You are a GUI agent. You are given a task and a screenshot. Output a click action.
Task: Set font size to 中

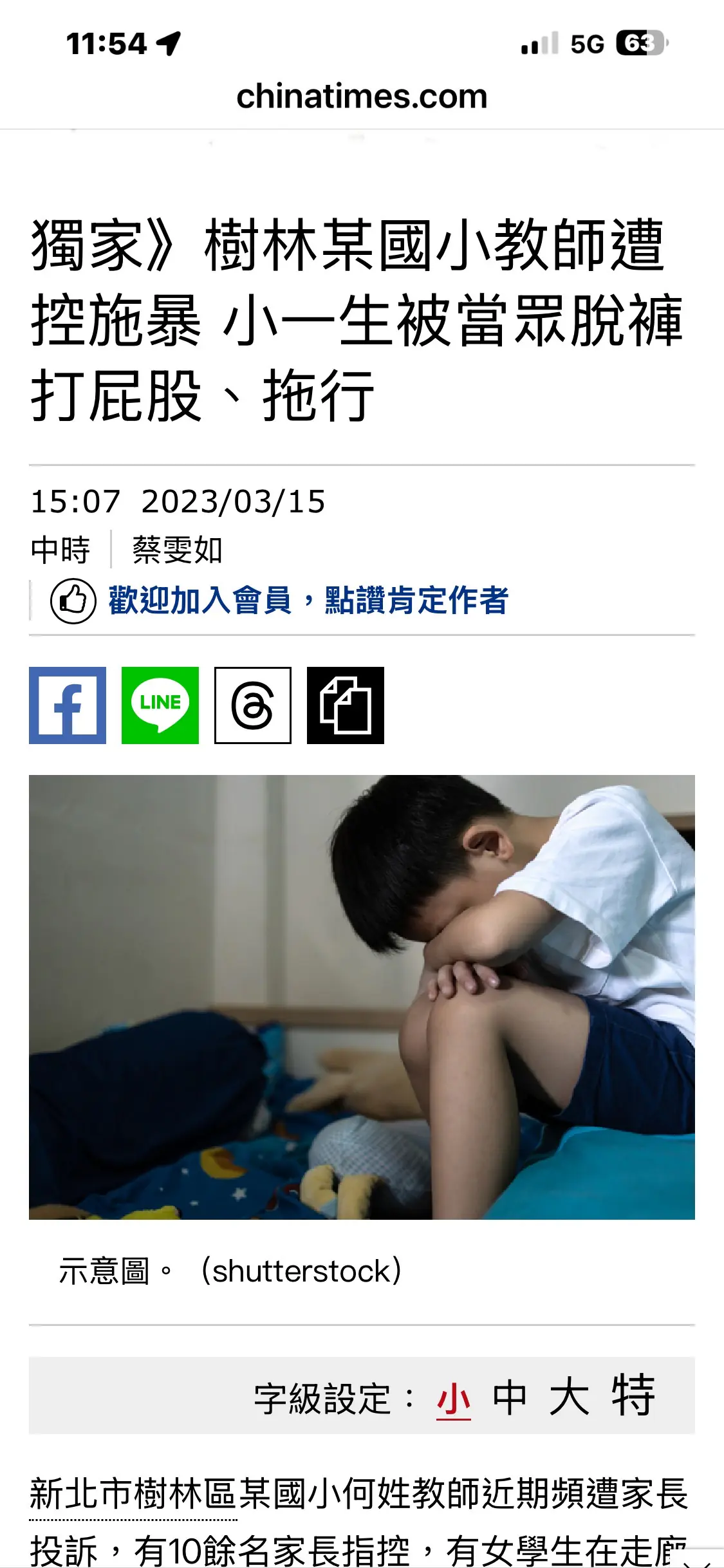pyautogui.click(x=510, y=1399)
